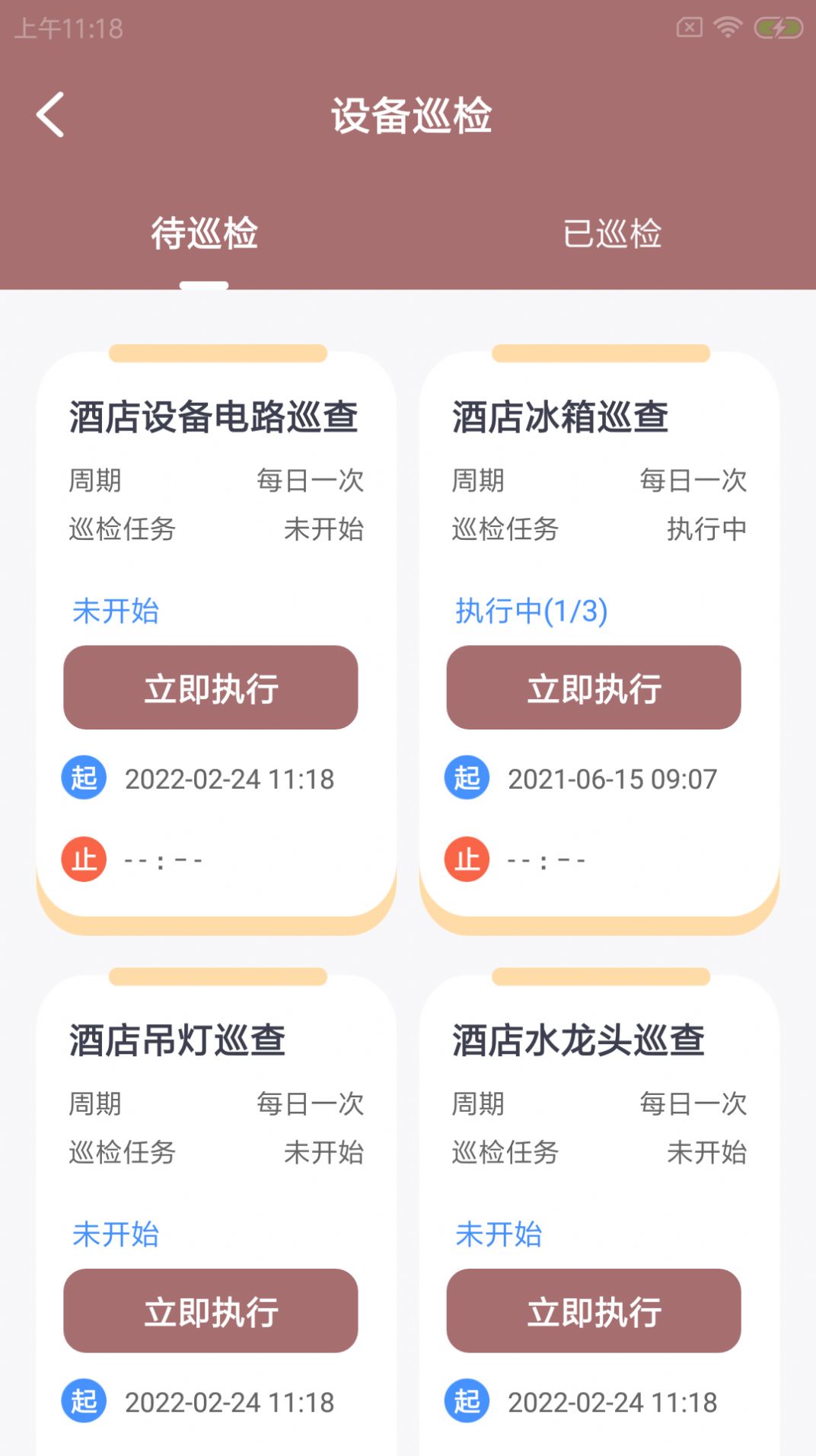
Task: Open the 酒店冰箱巡查 inspection card
Action: coord(561,415)
